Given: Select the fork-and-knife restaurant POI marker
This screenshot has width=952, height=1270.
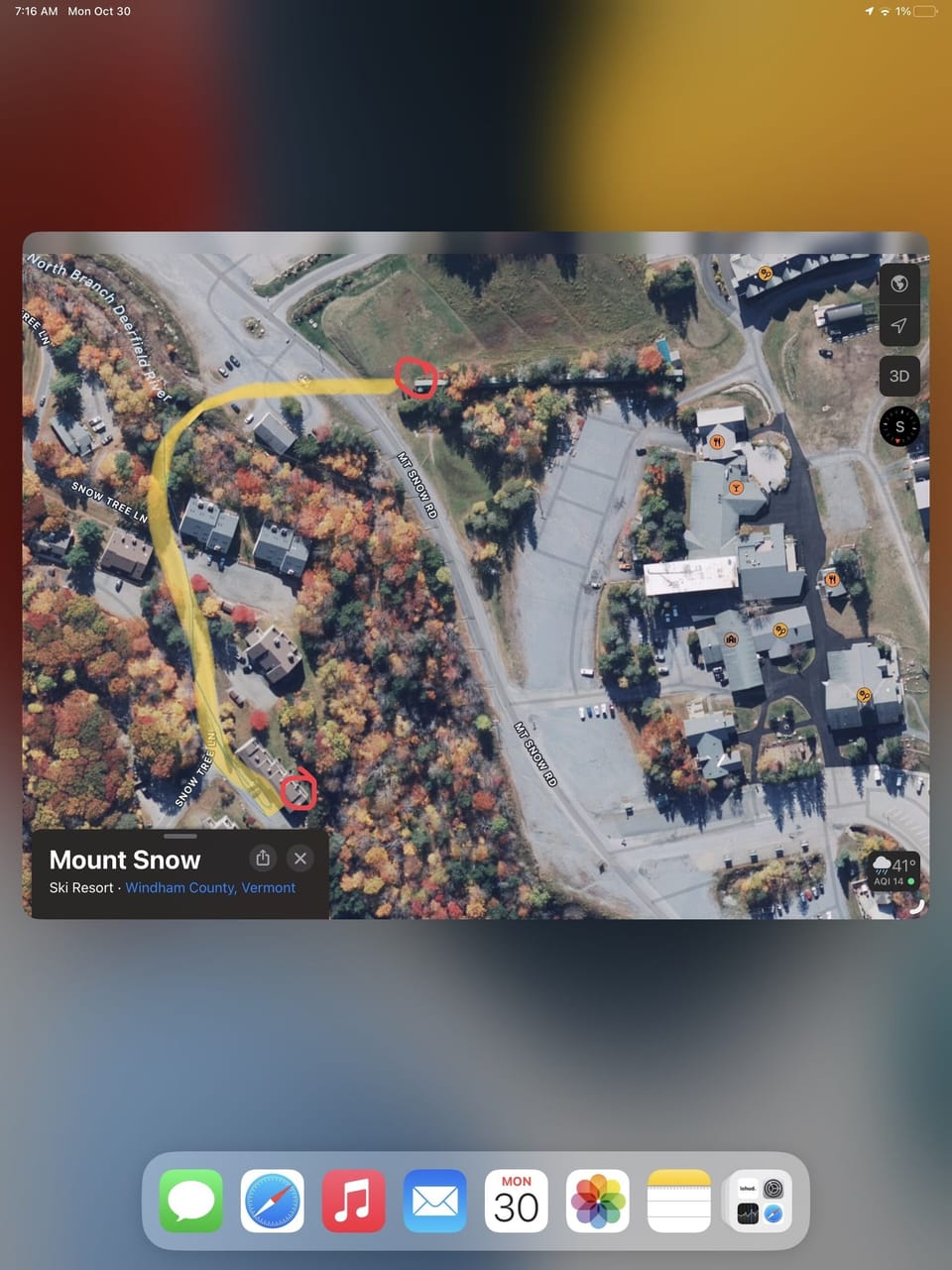Looking at the screenshot, I should (x=717, y=441).
